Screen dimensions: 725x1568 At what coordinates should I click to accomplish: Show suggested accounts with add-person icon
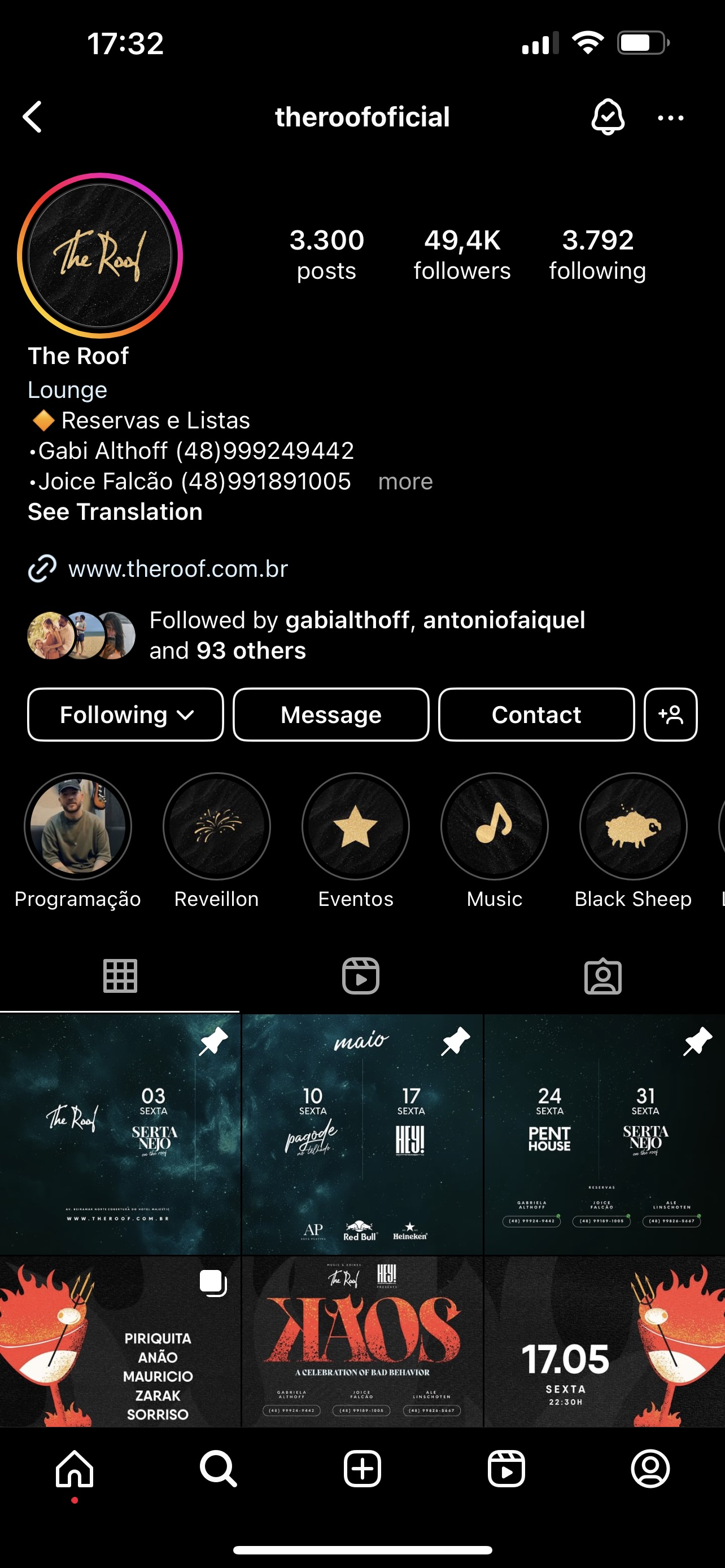[x=671, y=715]
